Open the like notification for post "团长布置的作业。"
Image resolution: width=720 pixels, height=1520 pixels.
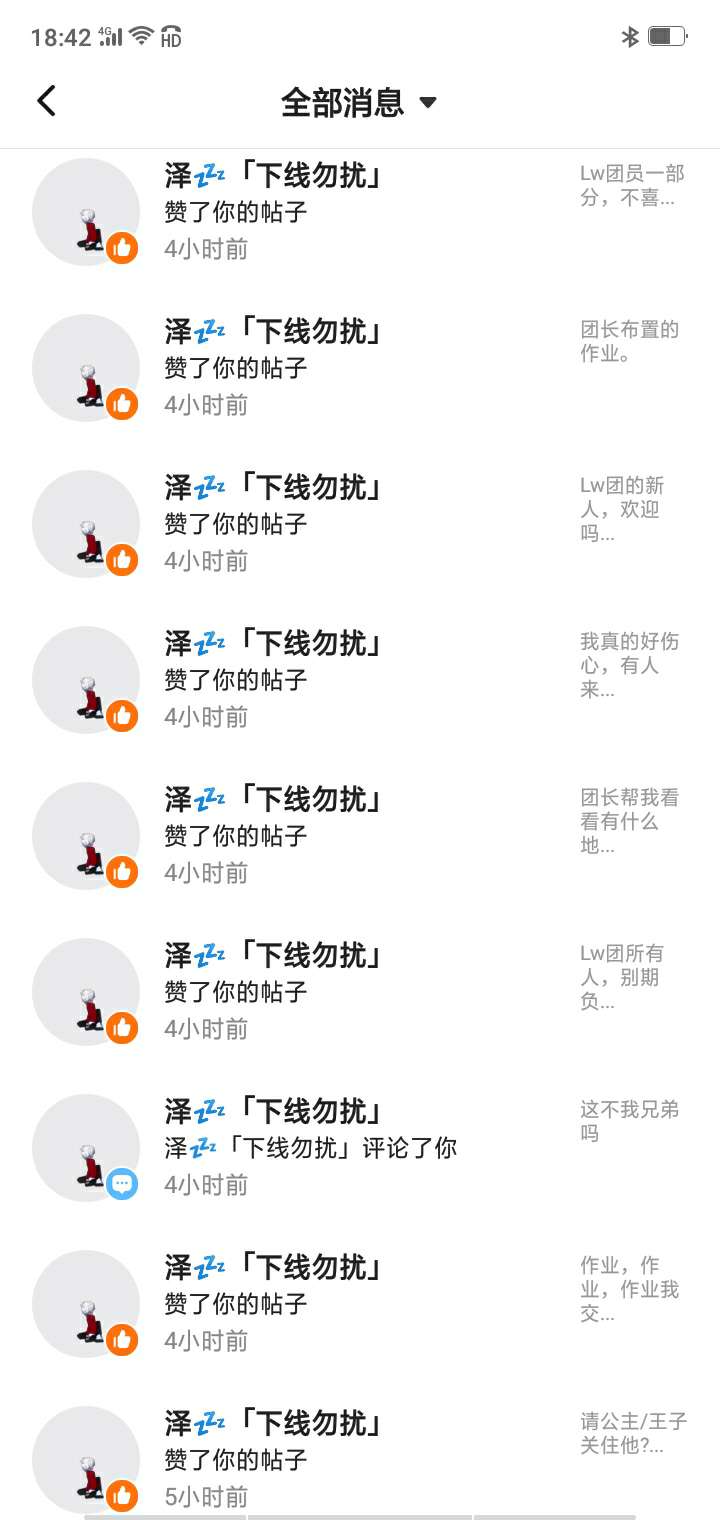360,368
